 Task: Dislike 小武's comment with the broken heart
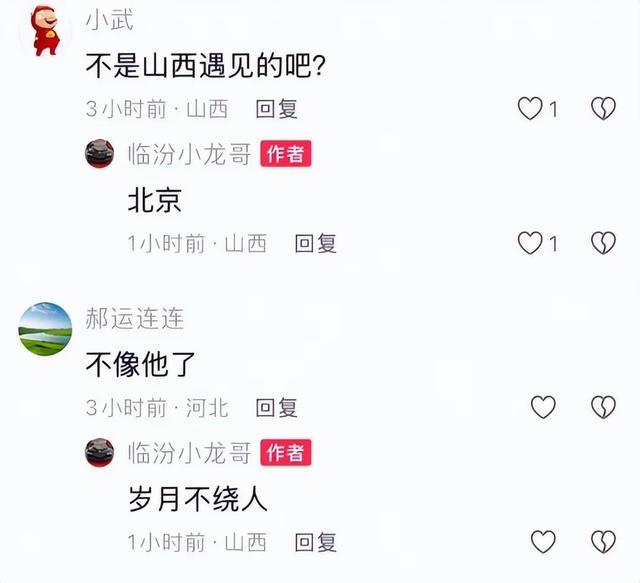(x=603, y=108)
